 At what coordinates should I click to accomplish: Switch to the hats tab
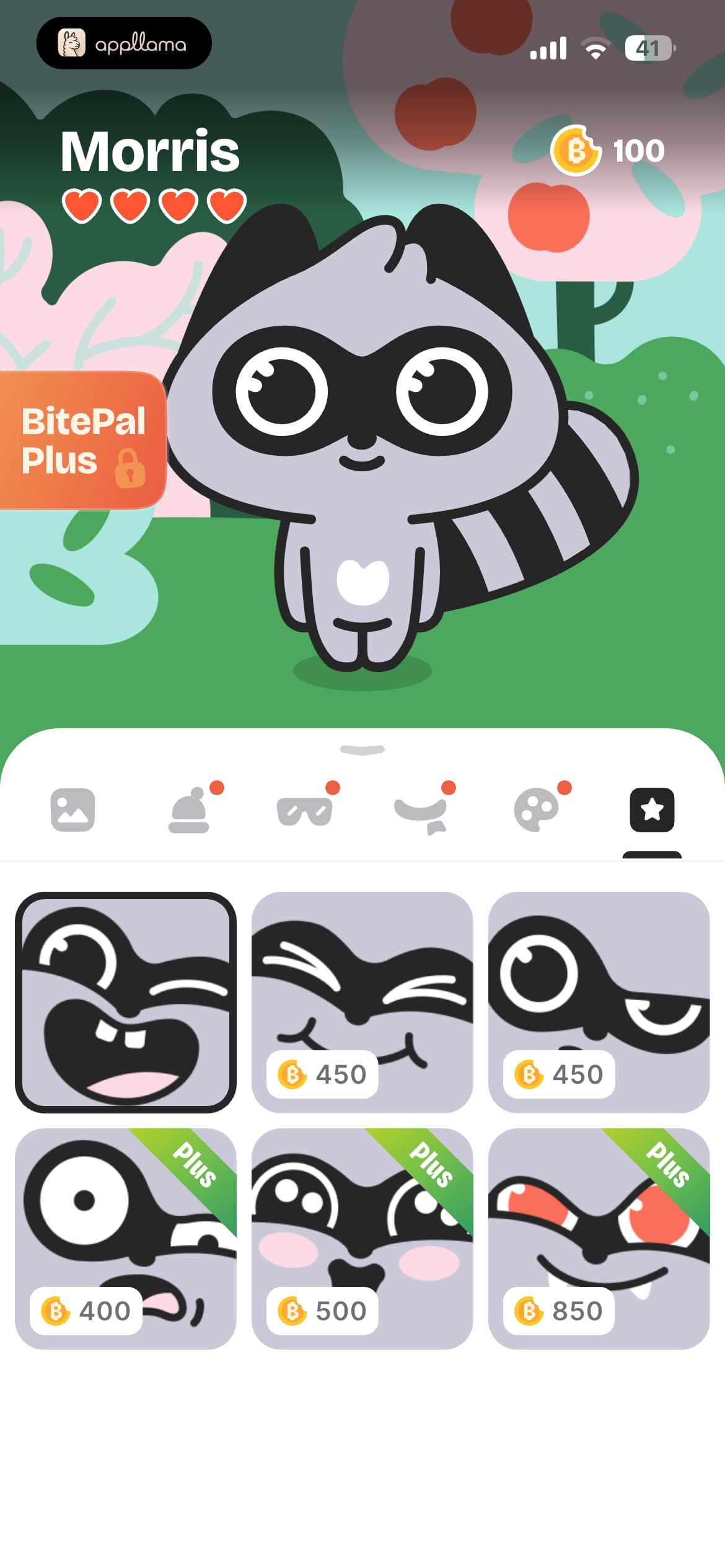(189, 809)
